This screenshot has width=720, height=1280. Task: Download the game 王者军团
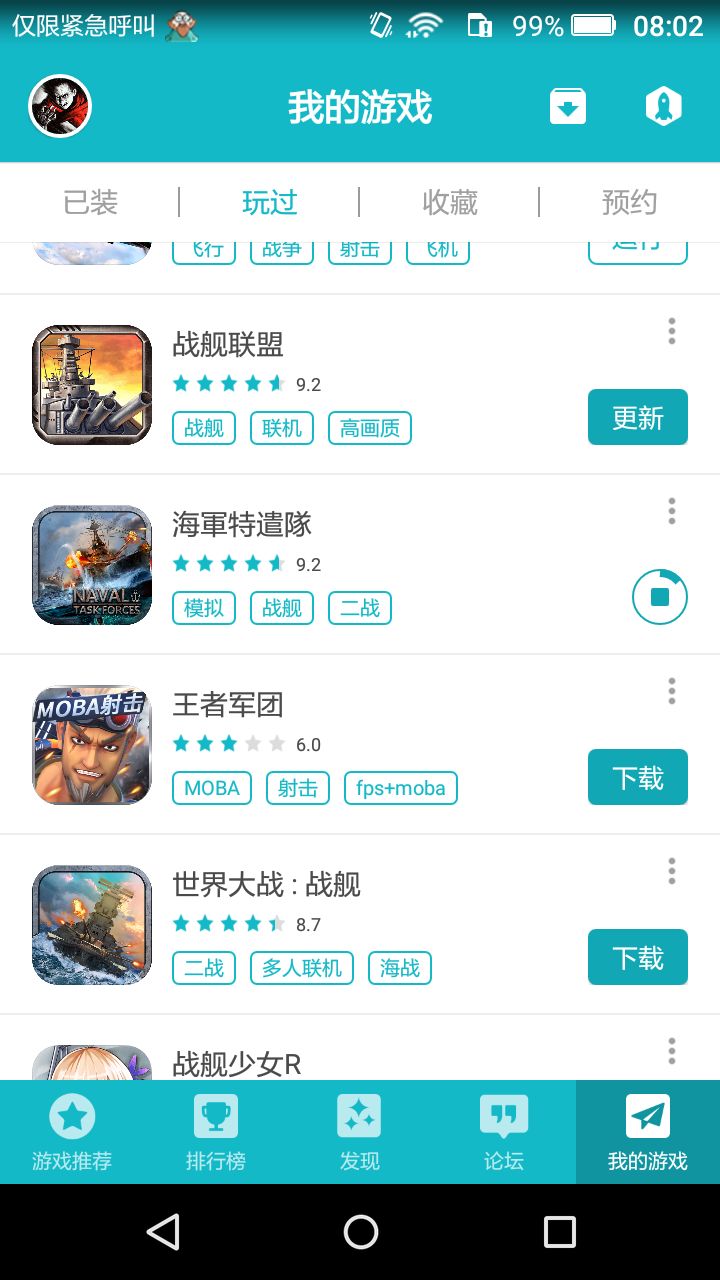click(x=638, y=777)
